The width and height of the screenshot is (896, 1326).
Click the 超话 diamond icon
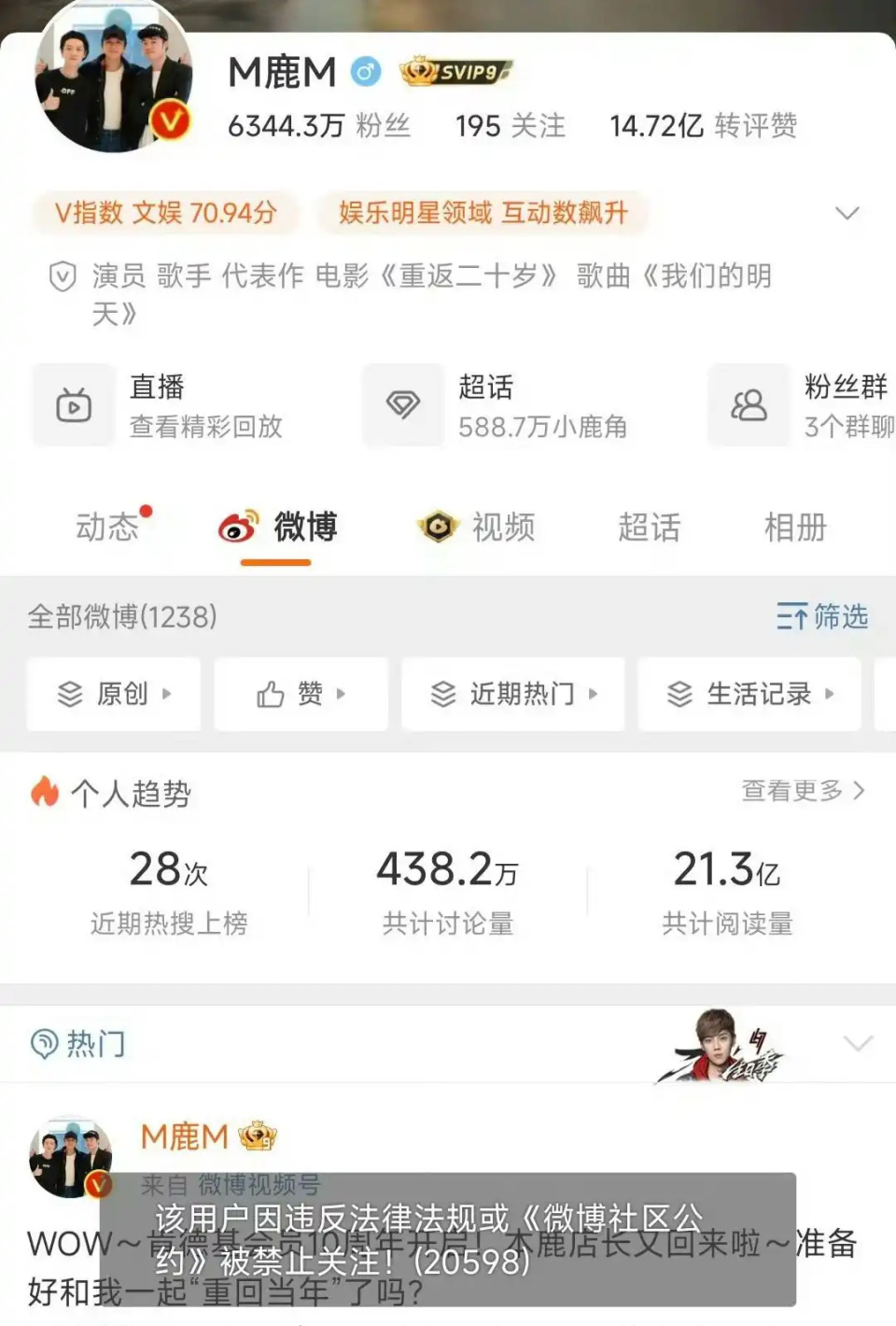pyautogui.click(x=402, y=405)
